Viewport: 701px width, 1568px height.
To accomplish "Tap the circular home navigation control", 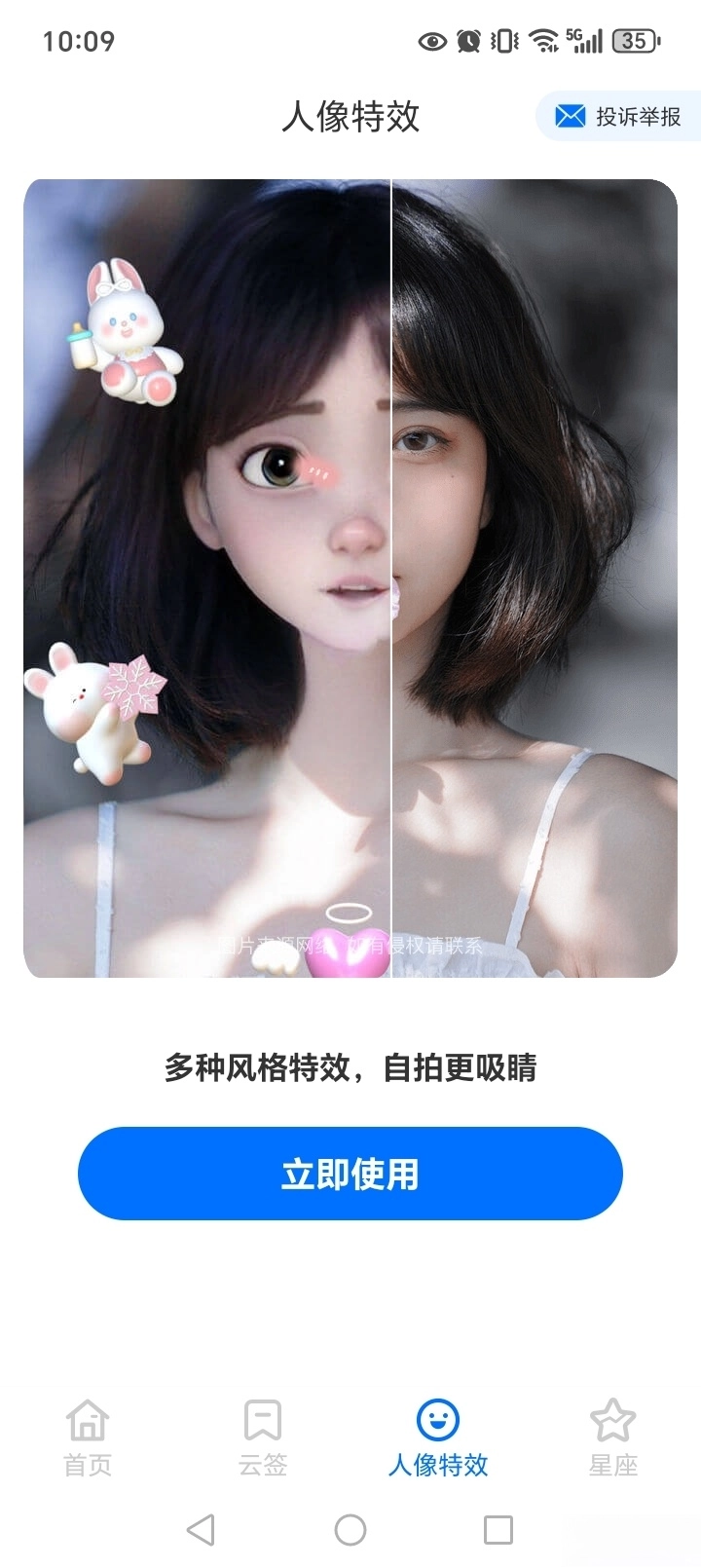I will pyautogui.click(x=350, y=1532).
